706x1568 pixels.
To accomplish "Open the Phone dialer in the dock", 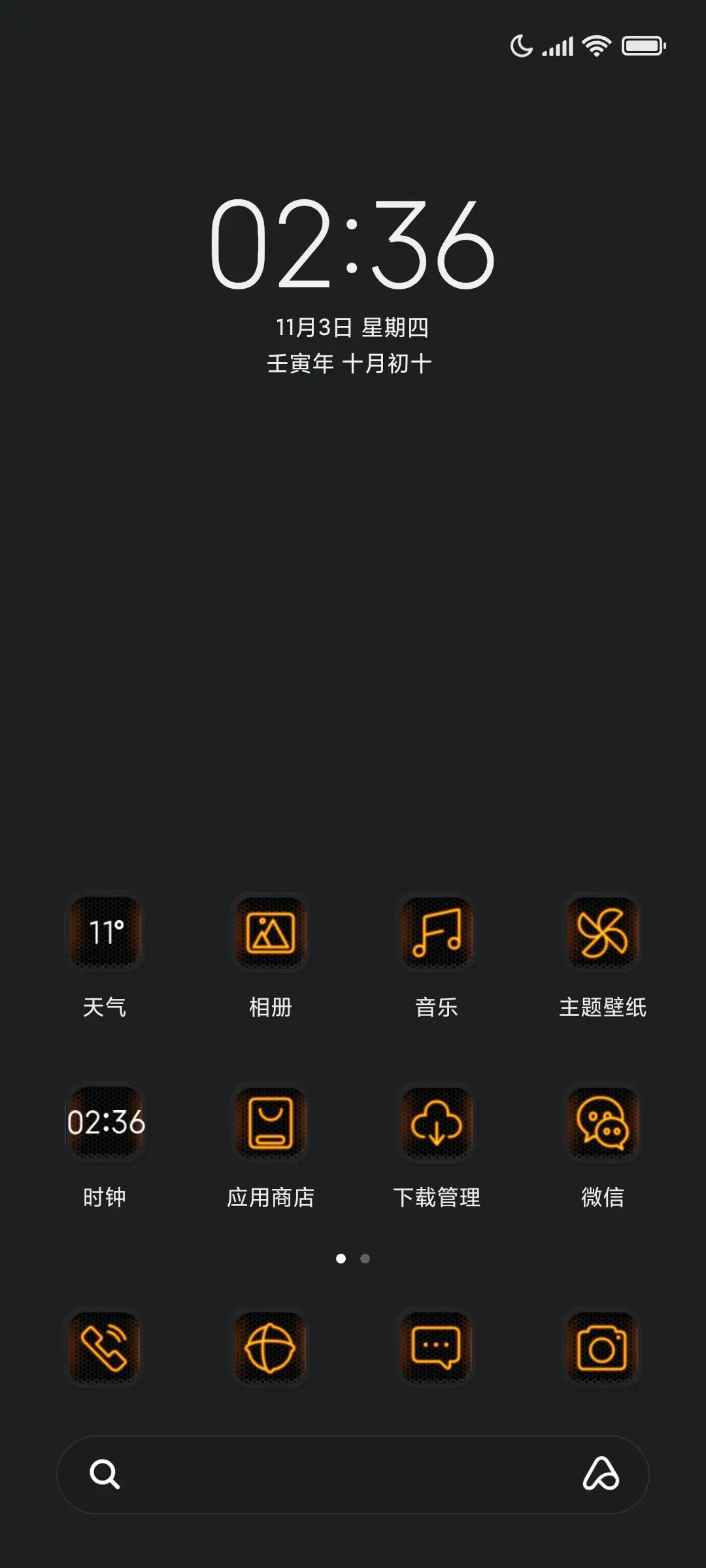I will click(x=105, y=1348).
